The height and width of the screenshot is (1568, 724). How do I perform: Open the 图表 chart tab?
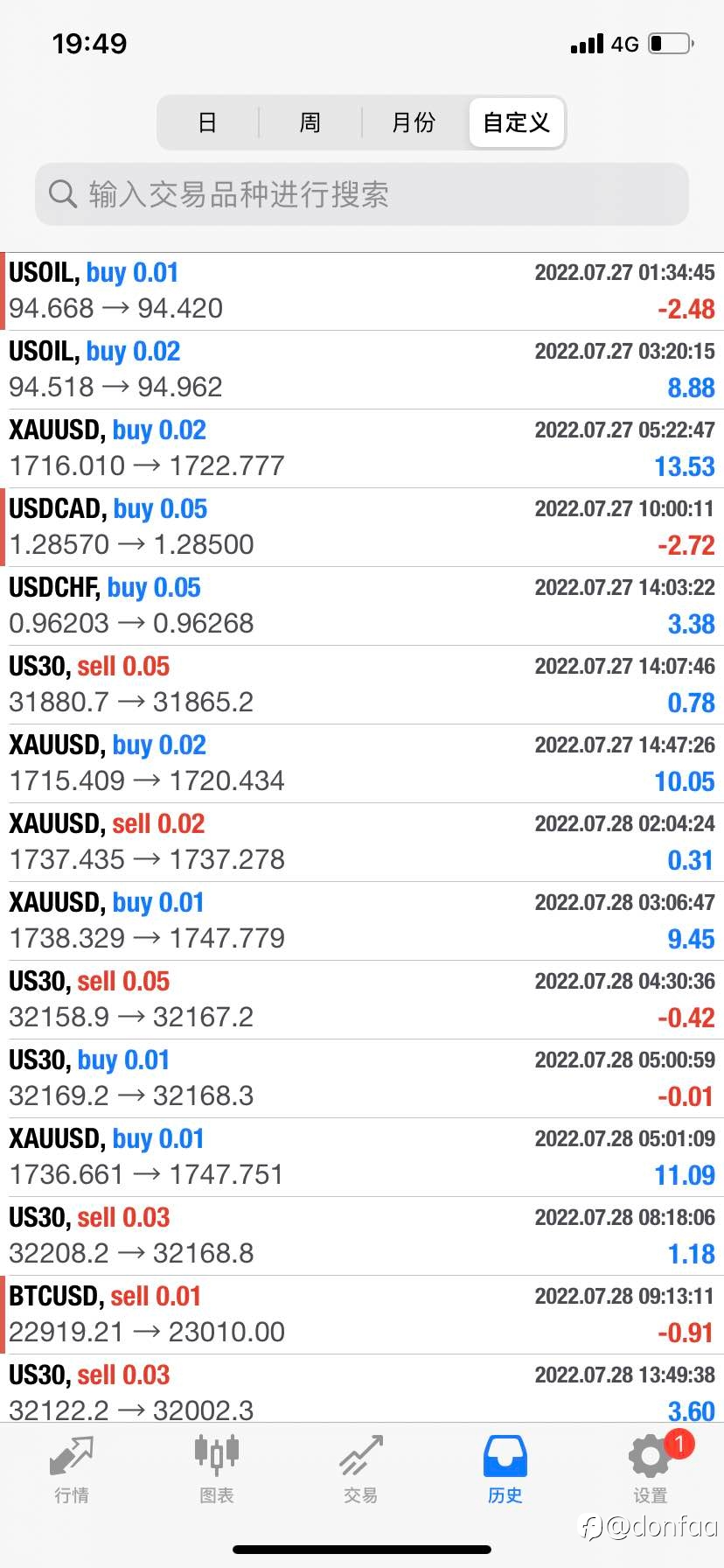[x=216, y=1469]
